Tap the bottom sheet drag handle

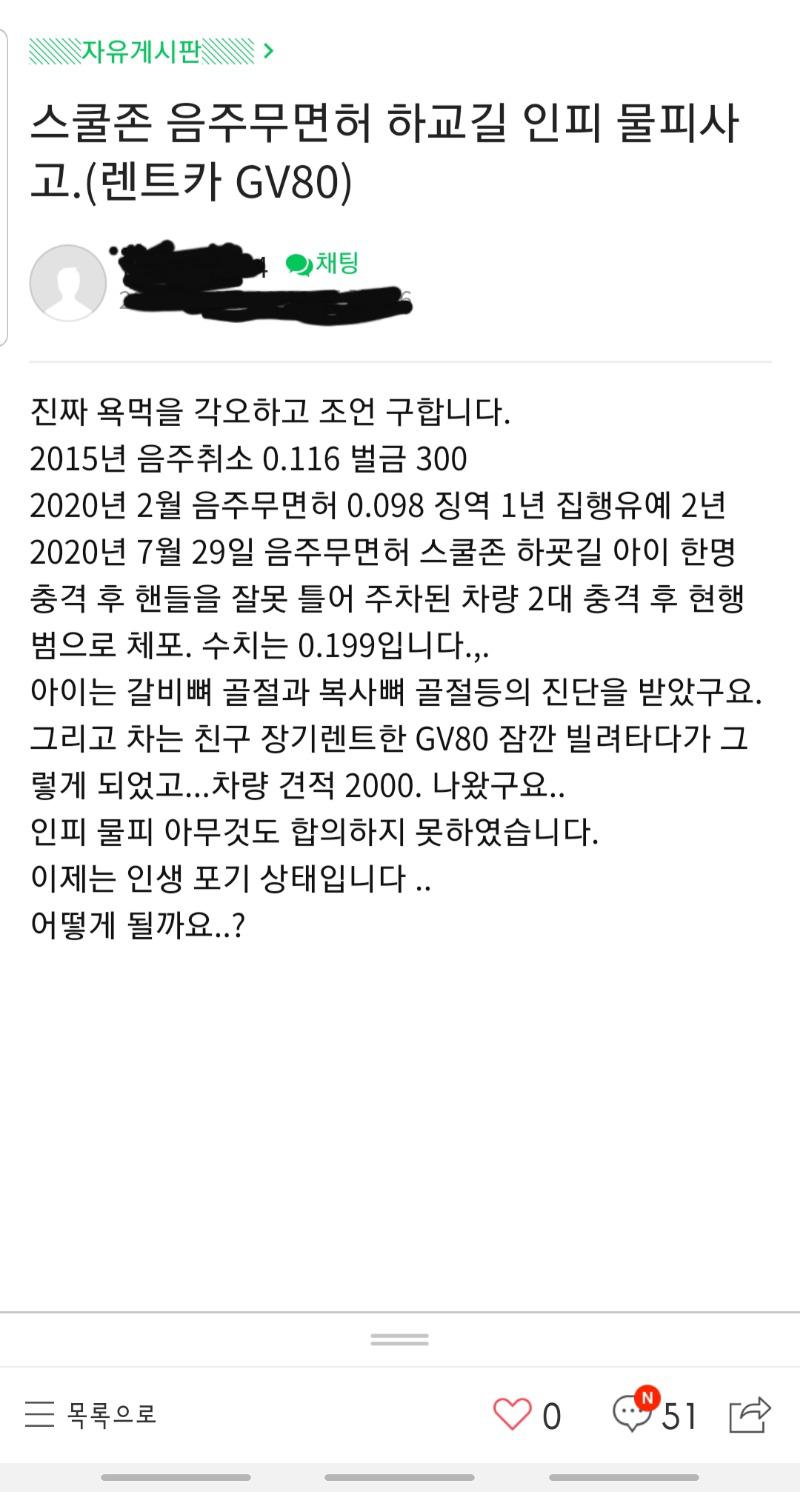pyautogui.click(x=399, y=1339)
